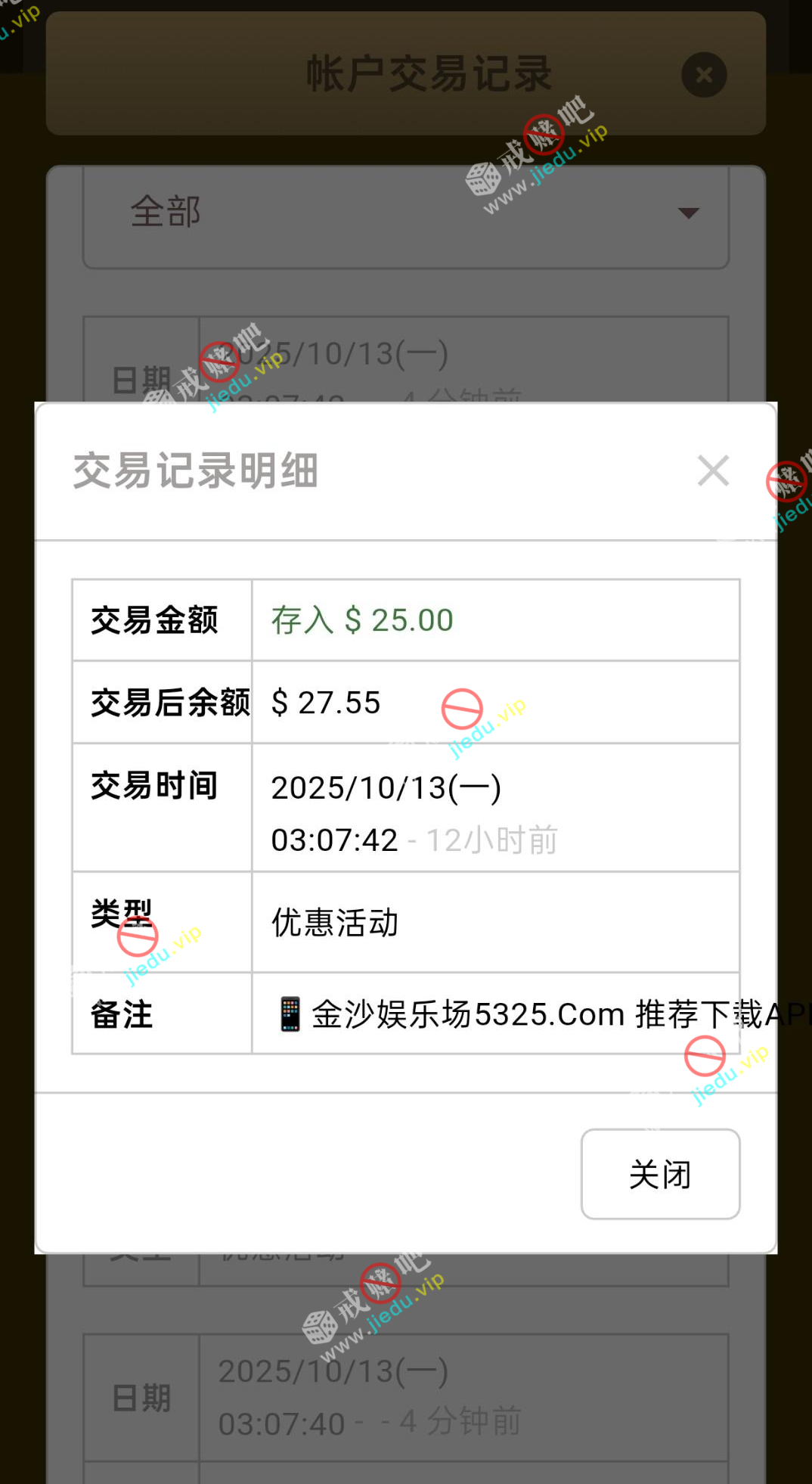Close the 帐户交易记录 panel with the X

[x=703, y=75]
